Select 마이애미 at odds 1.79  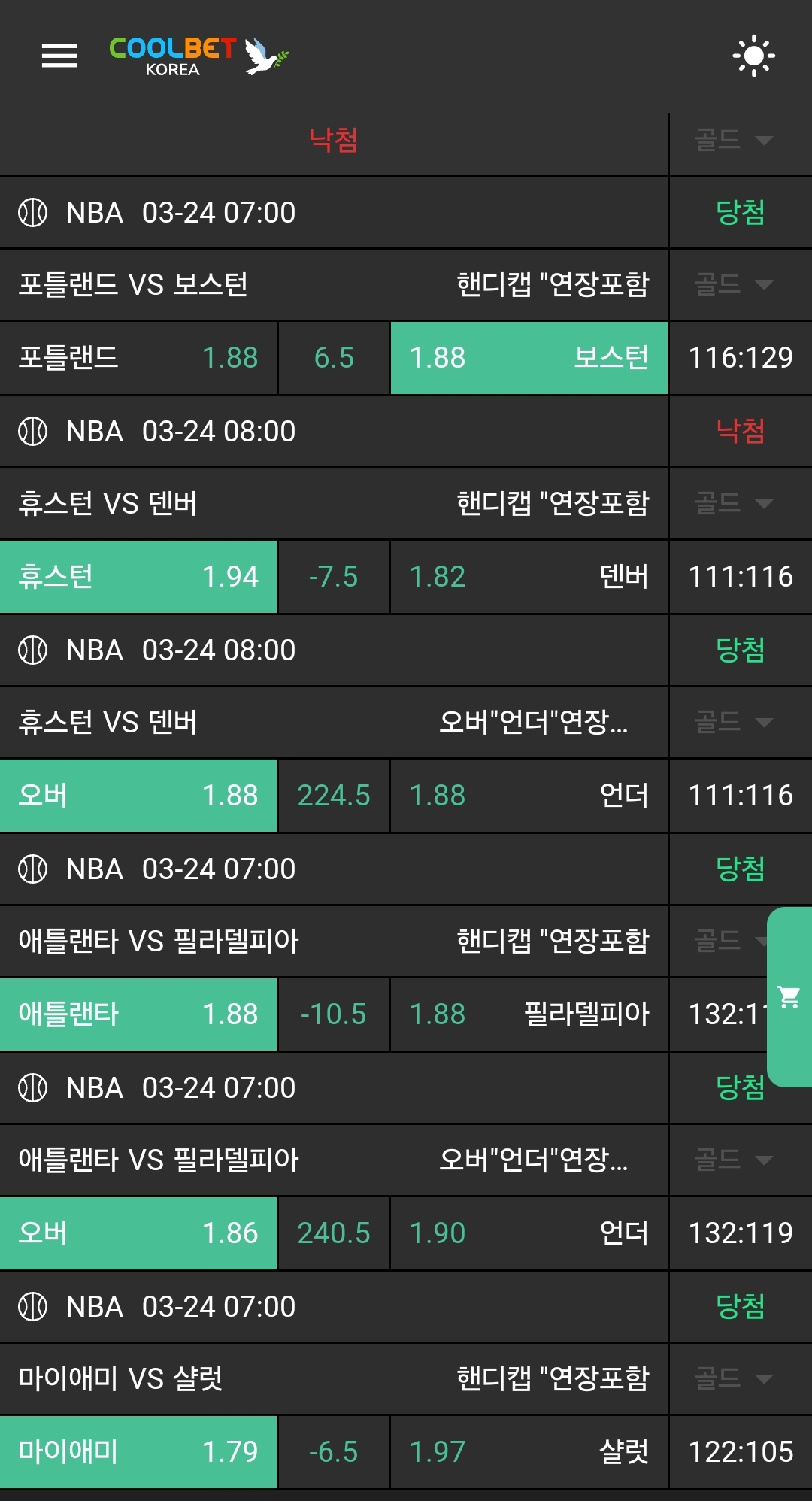pos(138,1452)
